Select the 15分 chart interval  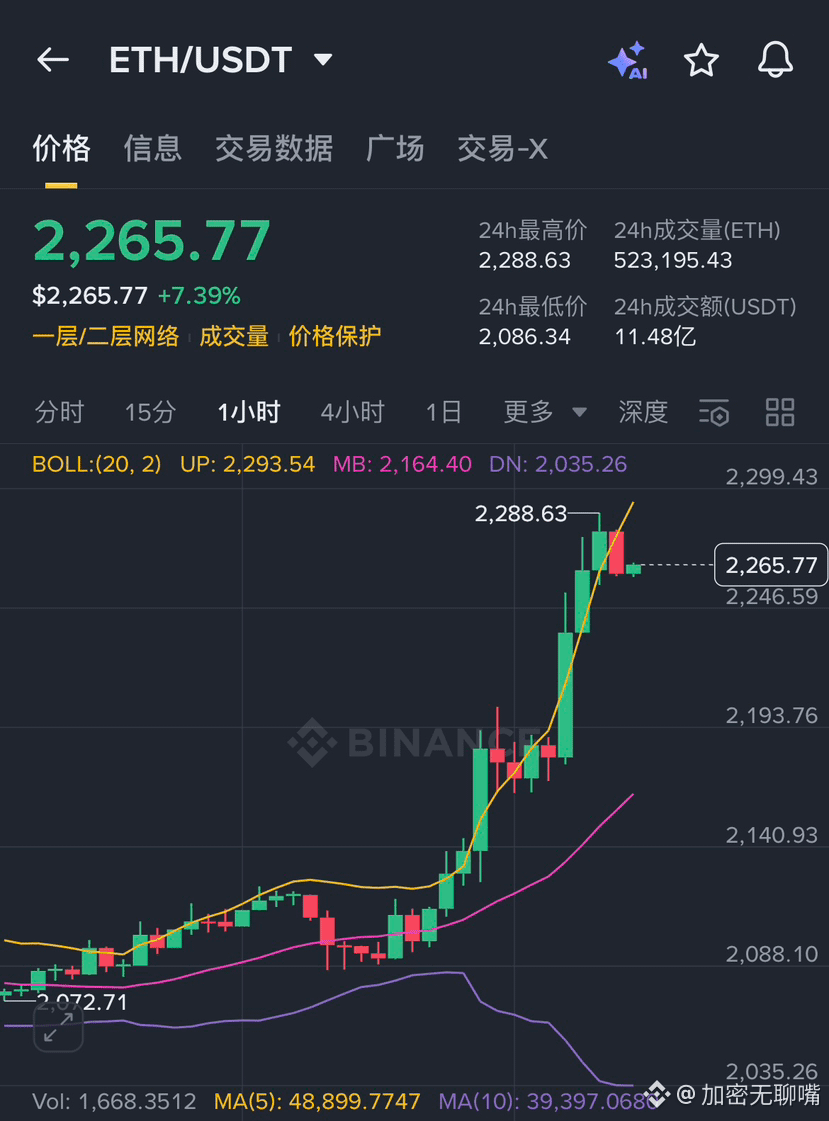[150, 412]
